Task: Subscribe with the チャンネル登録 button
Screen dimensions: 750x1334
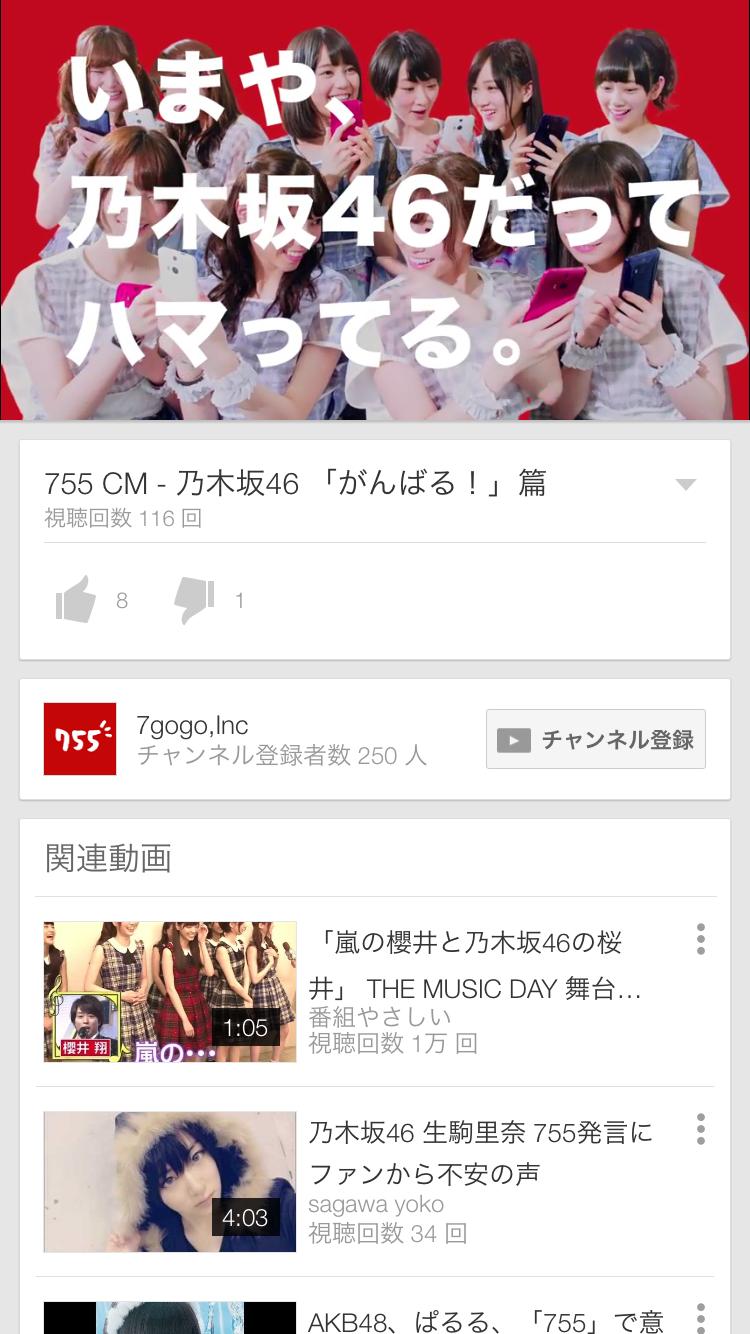Action: click(596, 739)
